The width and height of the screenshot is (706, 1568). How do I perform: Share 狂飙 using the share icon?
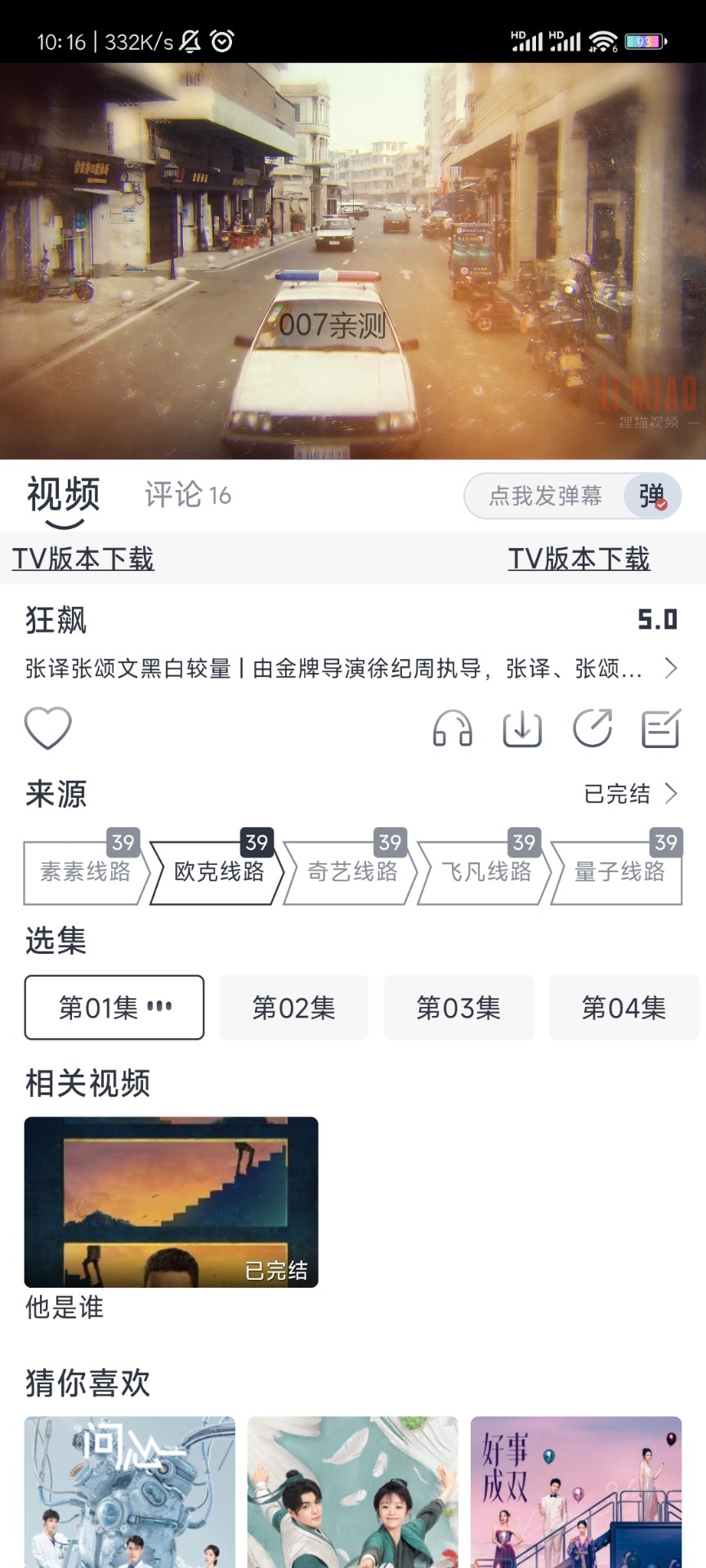(592, 728)
